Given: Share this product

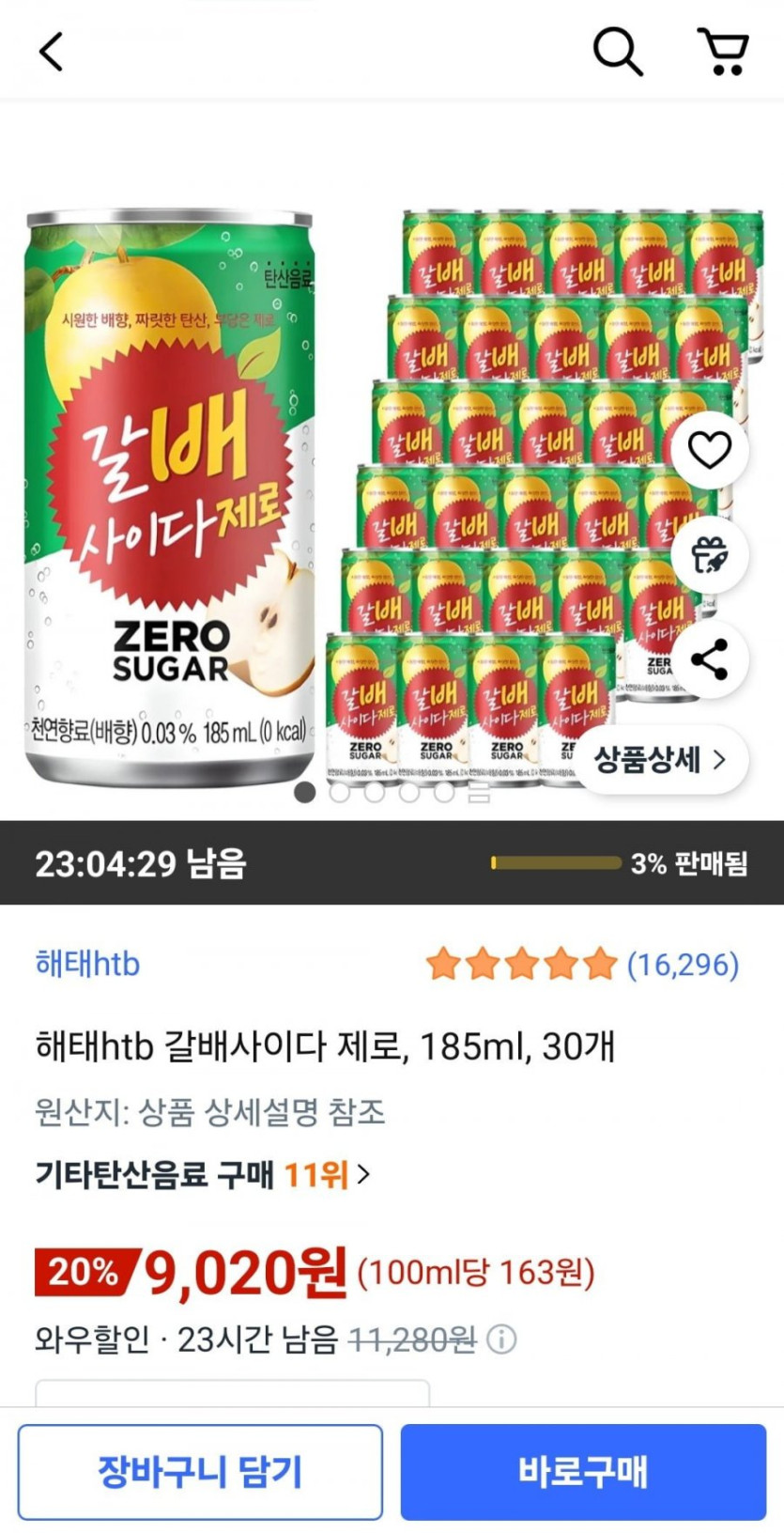Looking at the screenshot, I should pyautogui.click(x=709, y=658).
